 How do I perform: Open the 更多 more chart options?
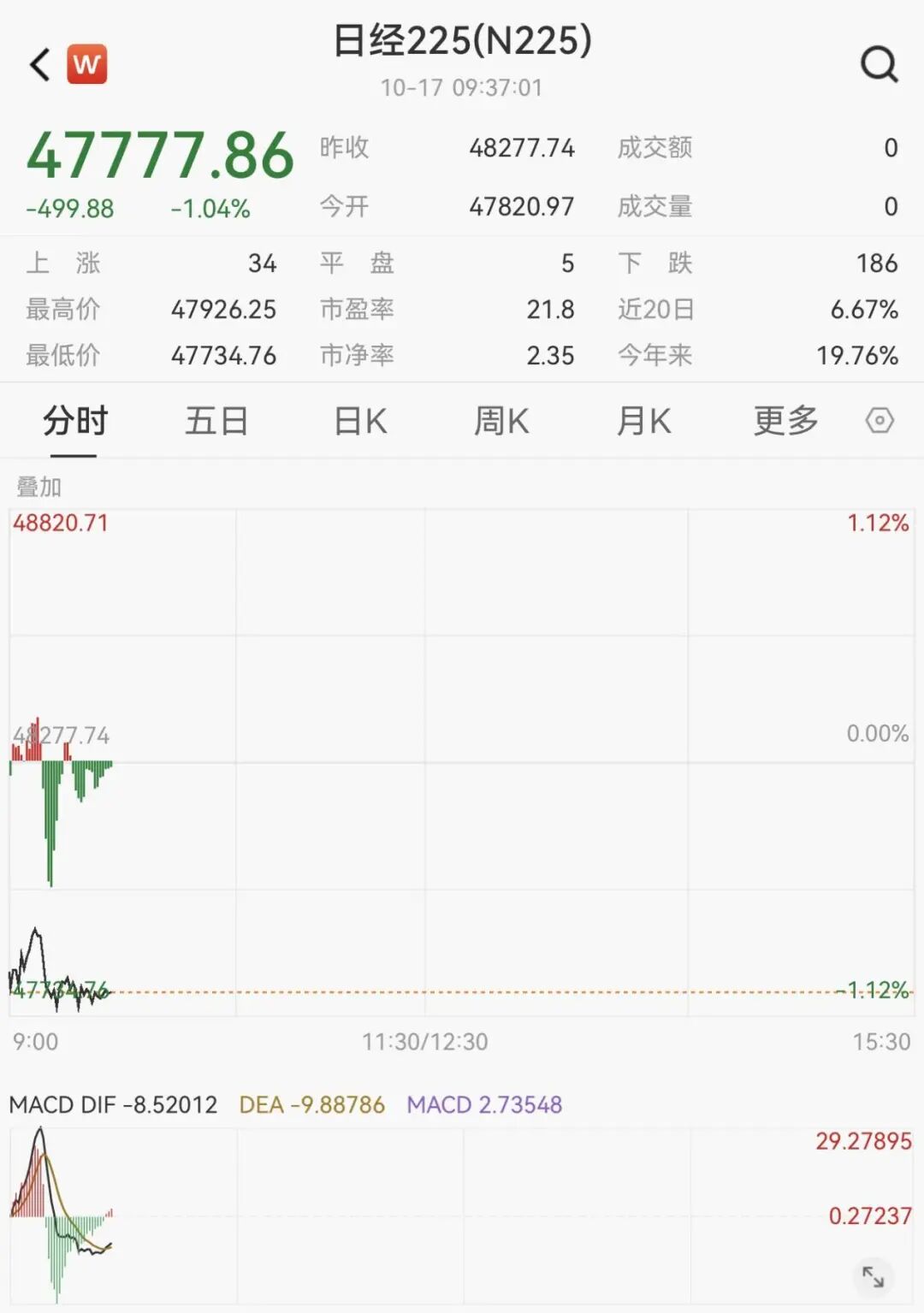click(x=785, y=421)
